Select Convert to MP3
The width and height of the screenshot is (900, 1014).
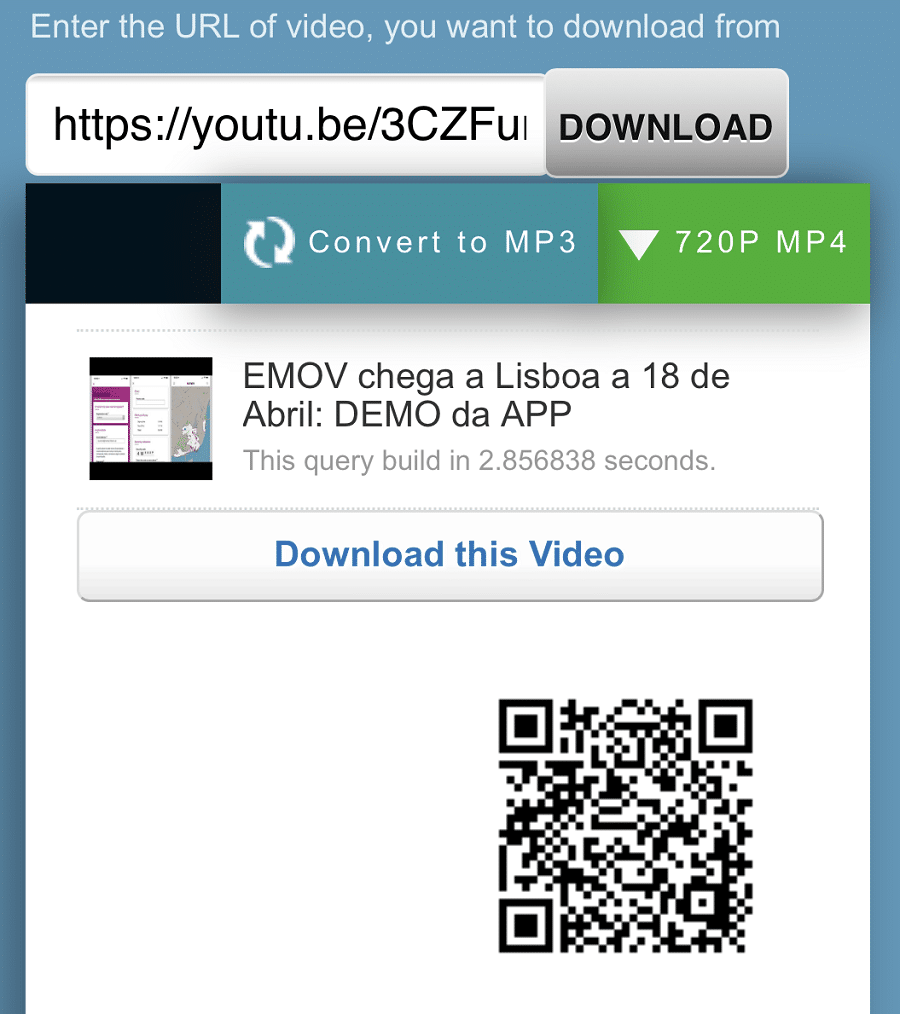click(410, 242)
